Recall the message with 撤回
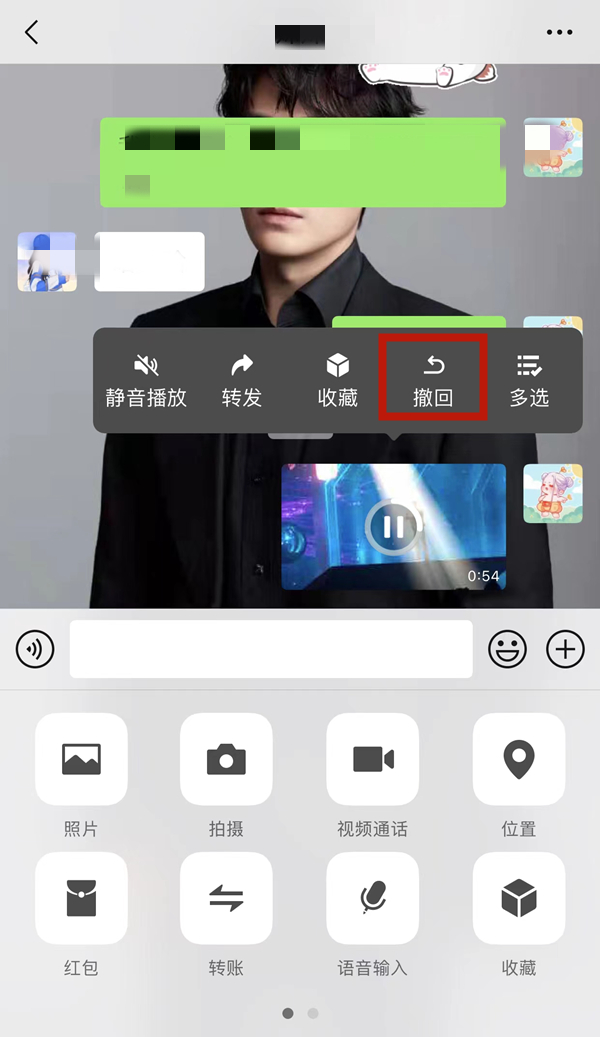 [433, 380]
